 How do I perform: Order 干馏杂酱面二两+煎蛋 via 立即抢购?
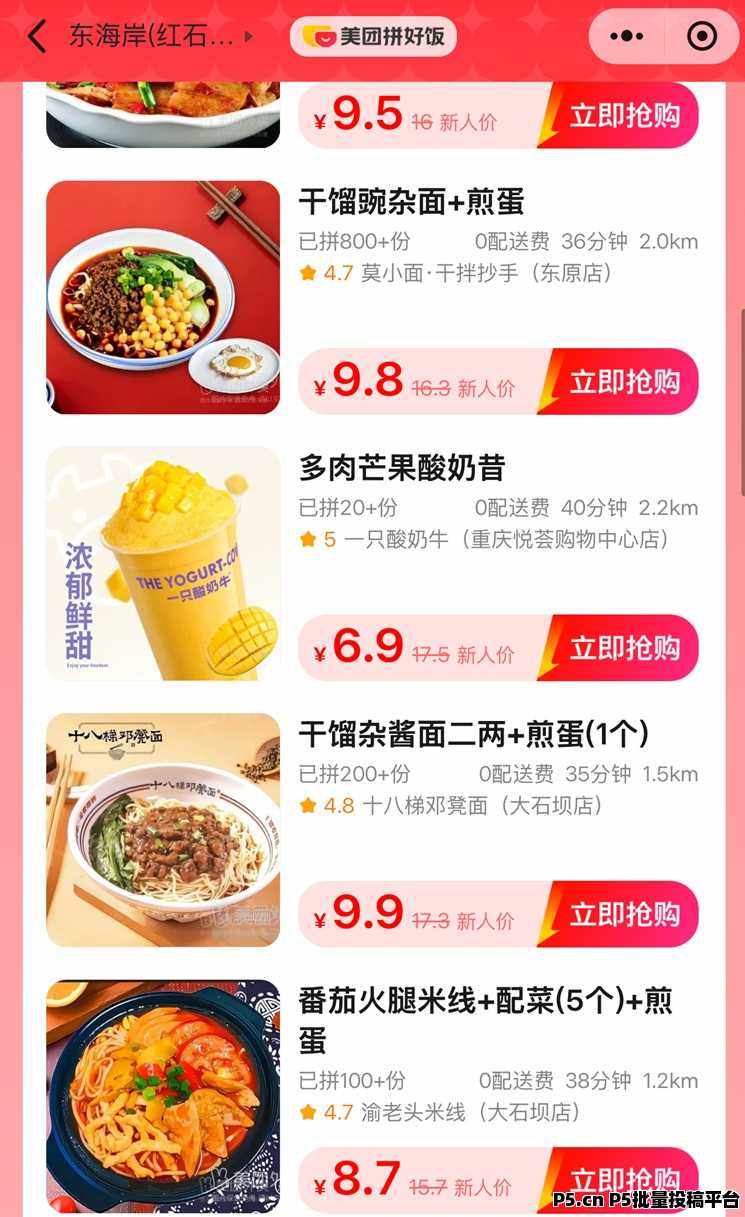(x=624, y=914)
